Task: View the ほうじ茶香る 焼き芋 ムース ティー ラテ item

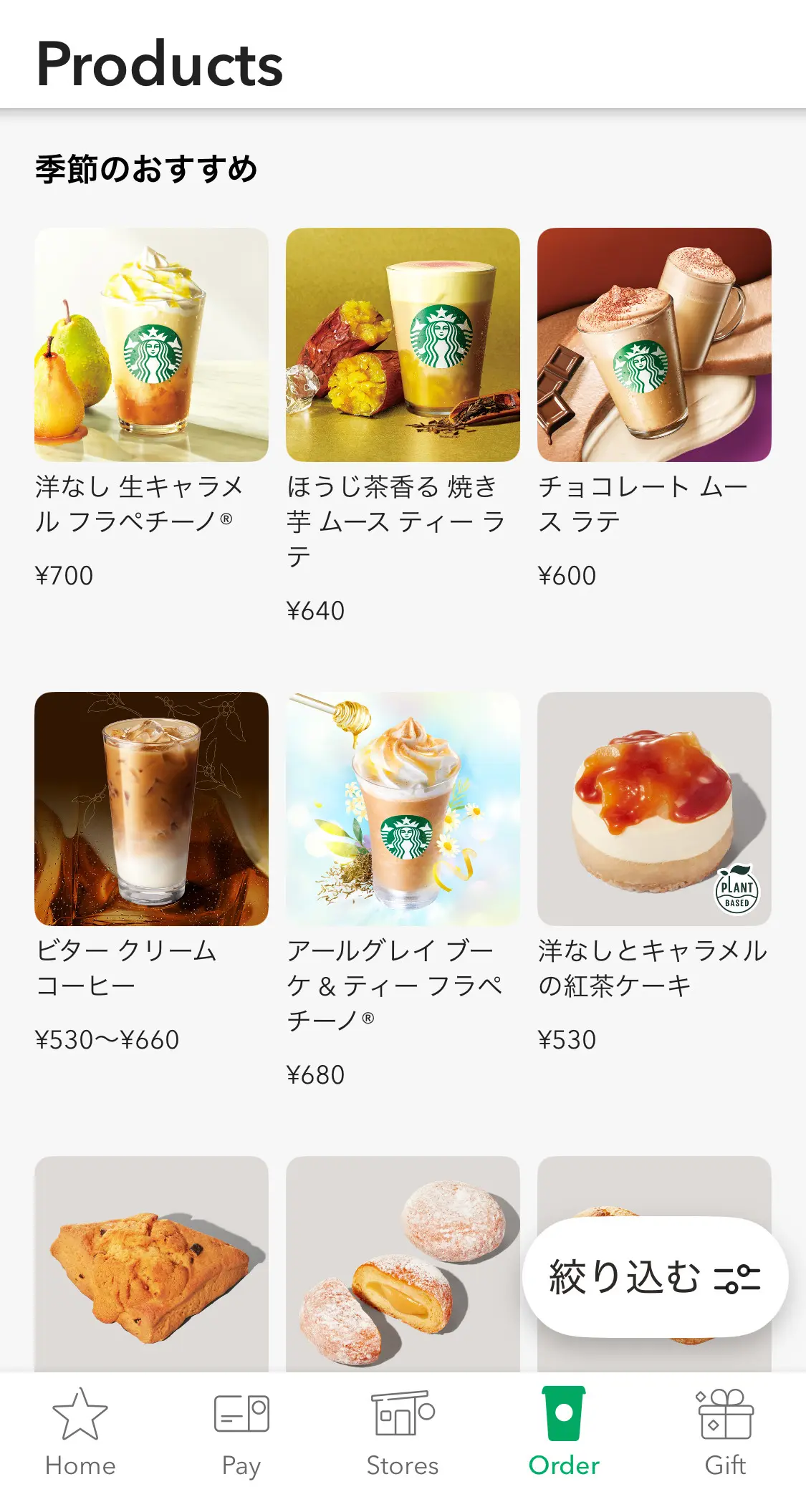Action: 403,345
